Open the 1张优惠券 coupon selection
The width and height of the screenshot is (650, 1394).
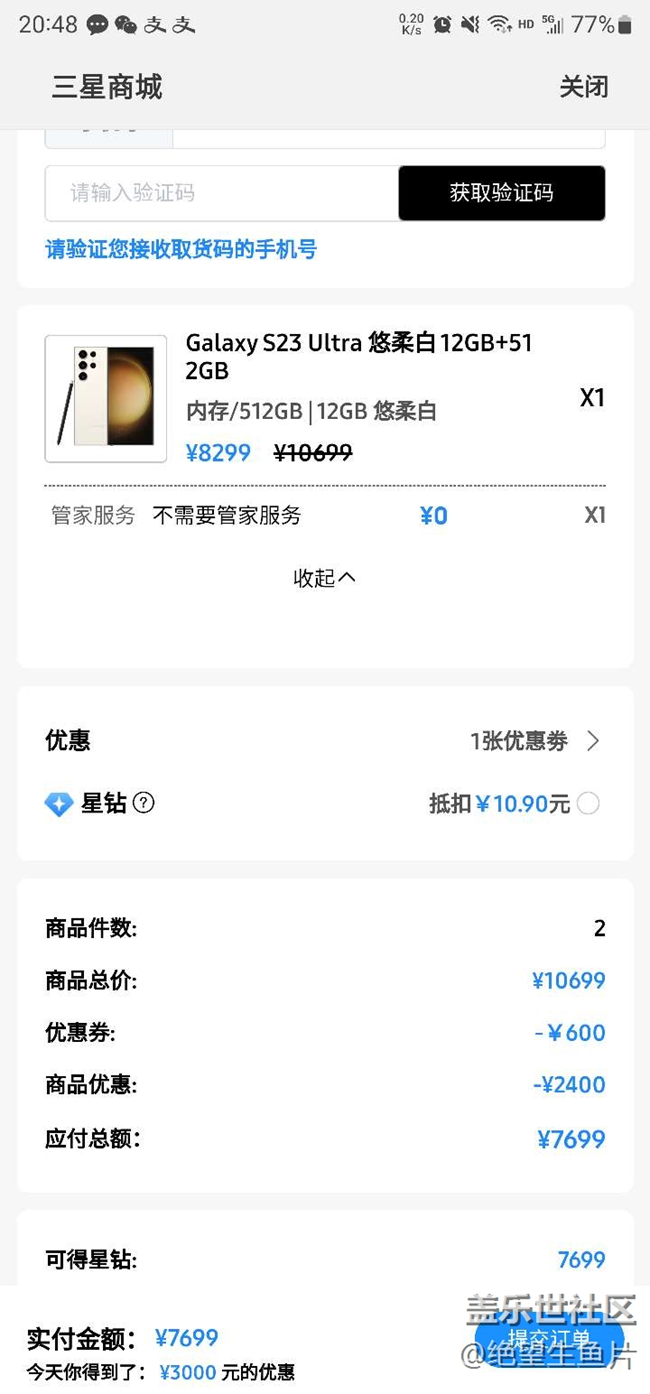(534, 741)
